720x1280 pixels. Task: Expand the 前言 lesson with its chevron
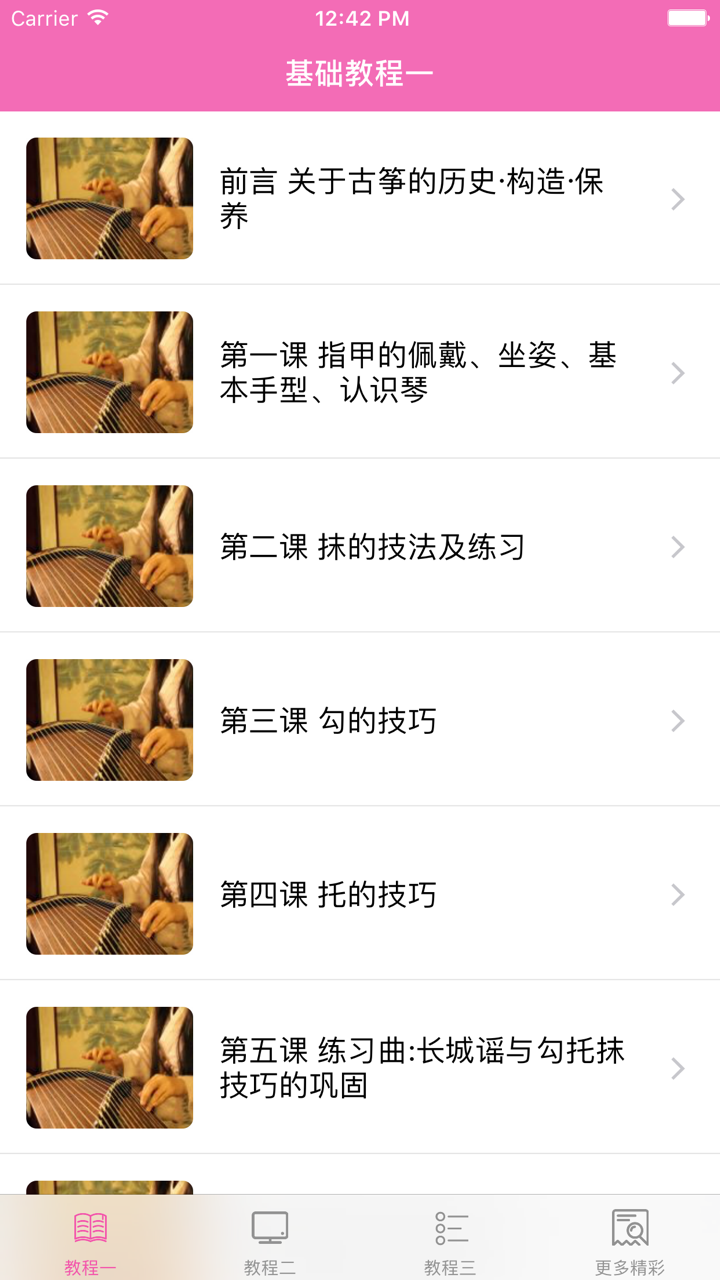click(x=676, y=198)
